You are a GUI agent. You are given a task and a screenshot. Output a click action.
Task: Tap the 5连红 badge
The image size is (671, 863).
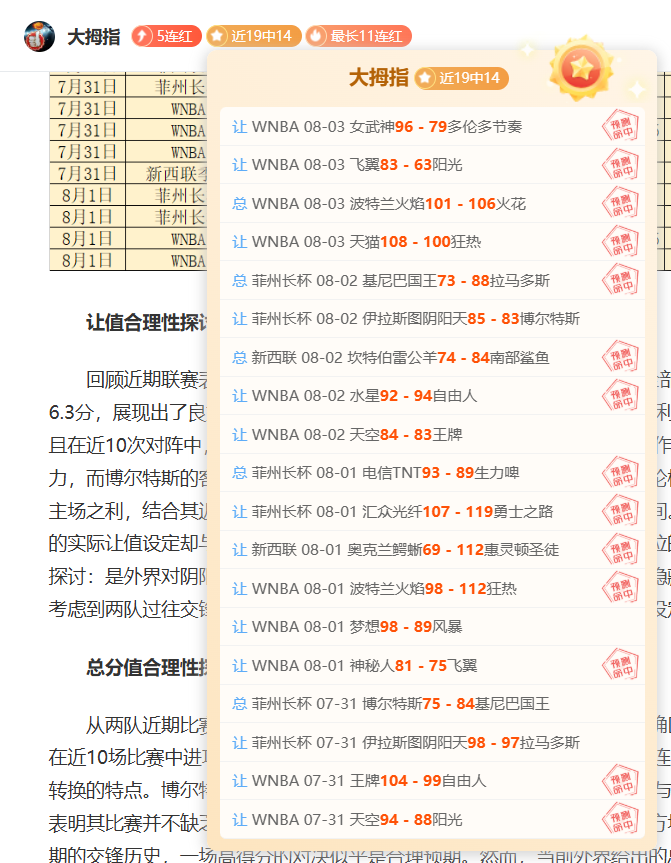(167, 36)
